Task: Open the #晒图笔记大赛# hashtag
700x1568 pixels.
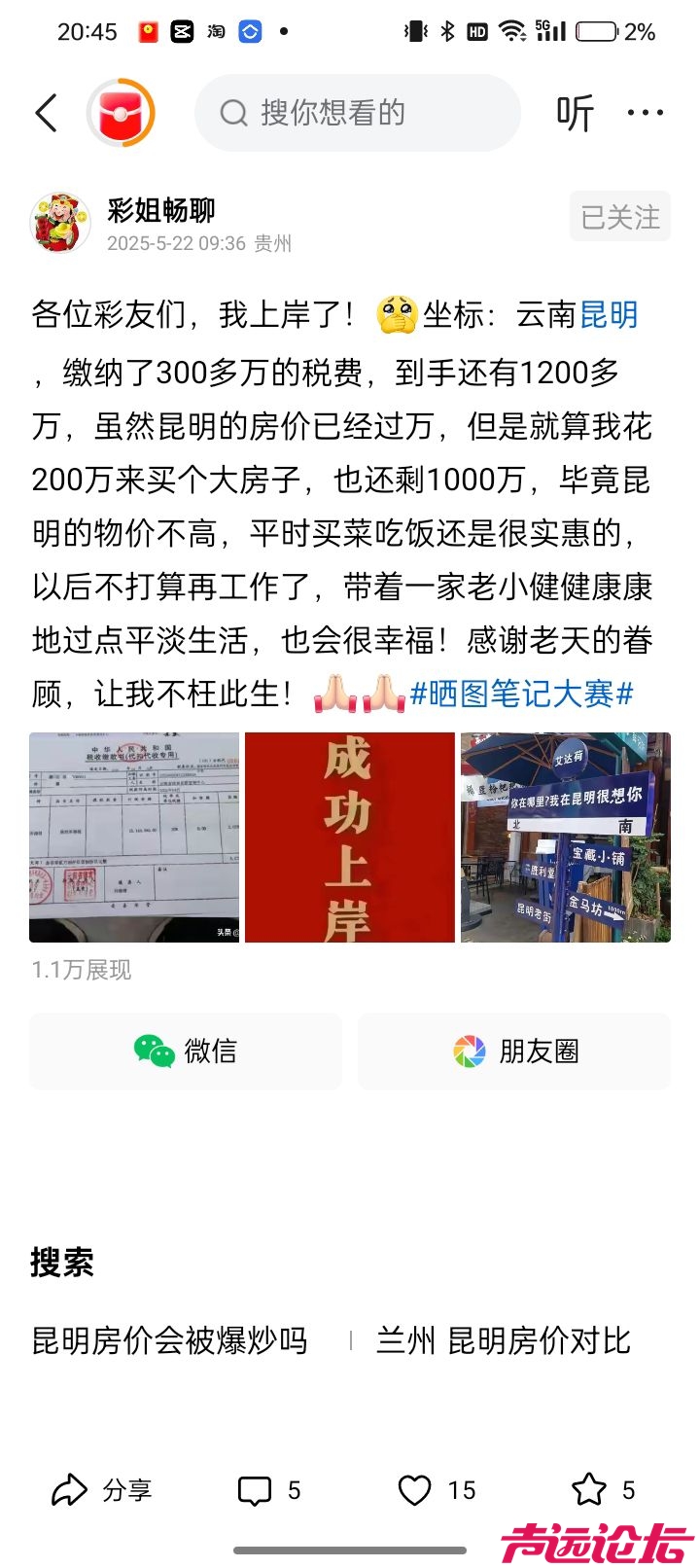Action: coord(521,694)
